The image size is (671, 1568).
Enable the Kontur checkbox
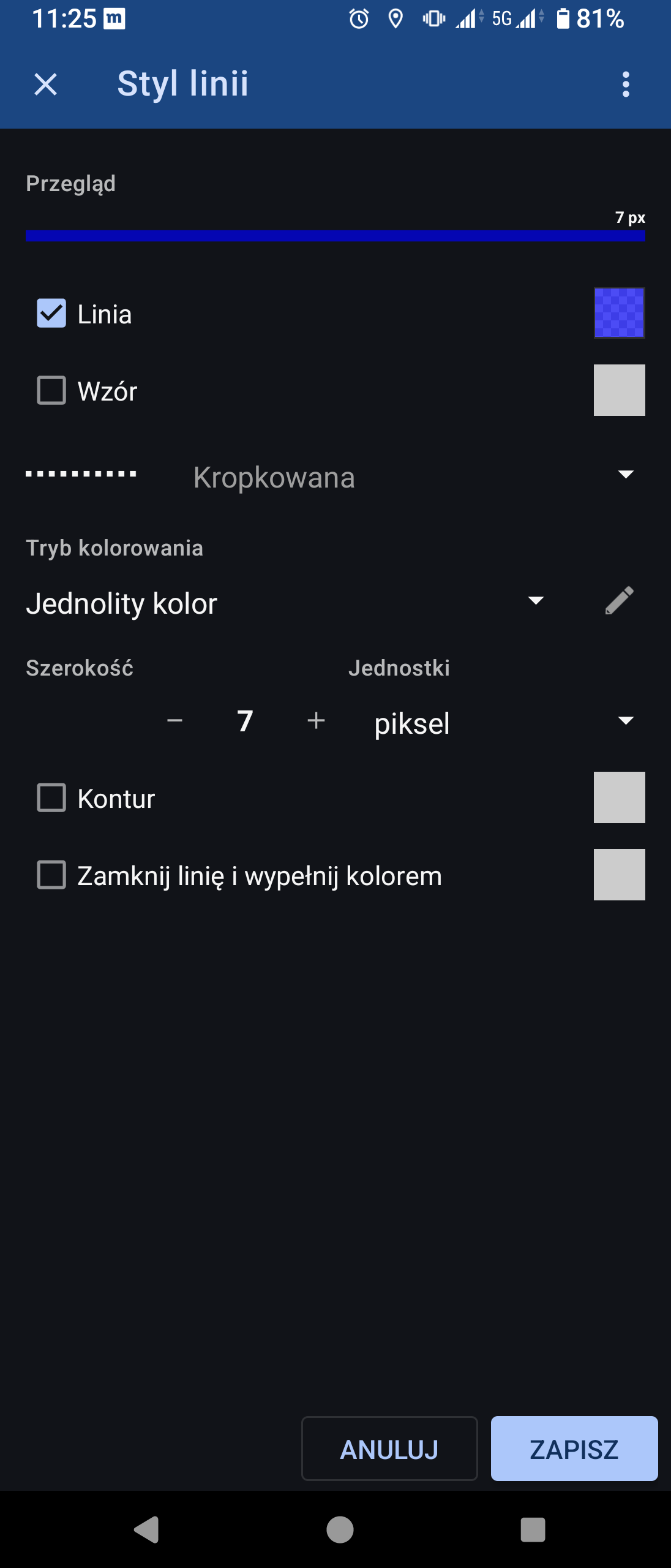[51, 798]
